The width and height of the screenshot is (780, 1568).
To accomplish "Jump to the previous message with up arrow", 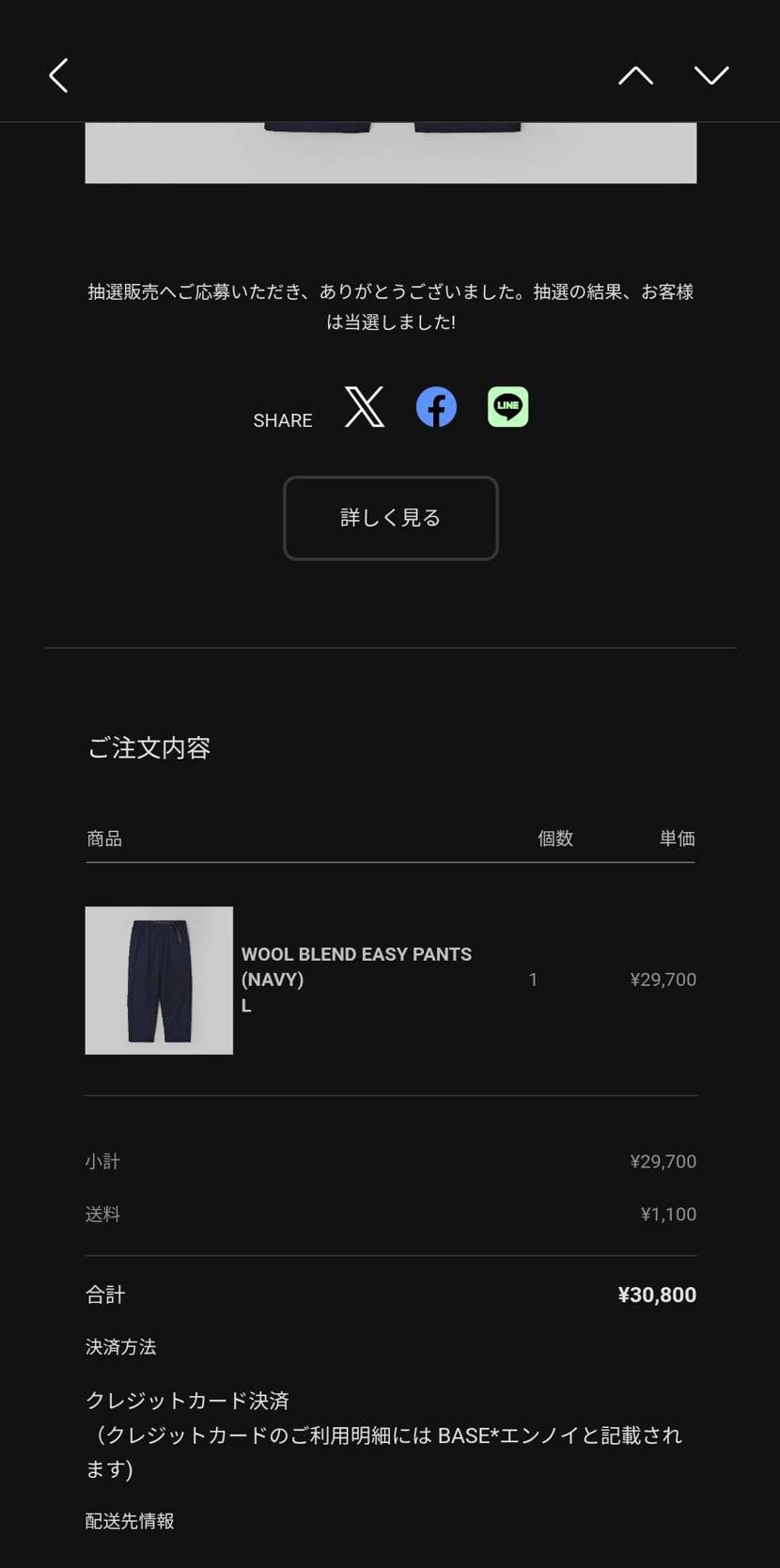I will pyautogui.click(x=635, y=75).
